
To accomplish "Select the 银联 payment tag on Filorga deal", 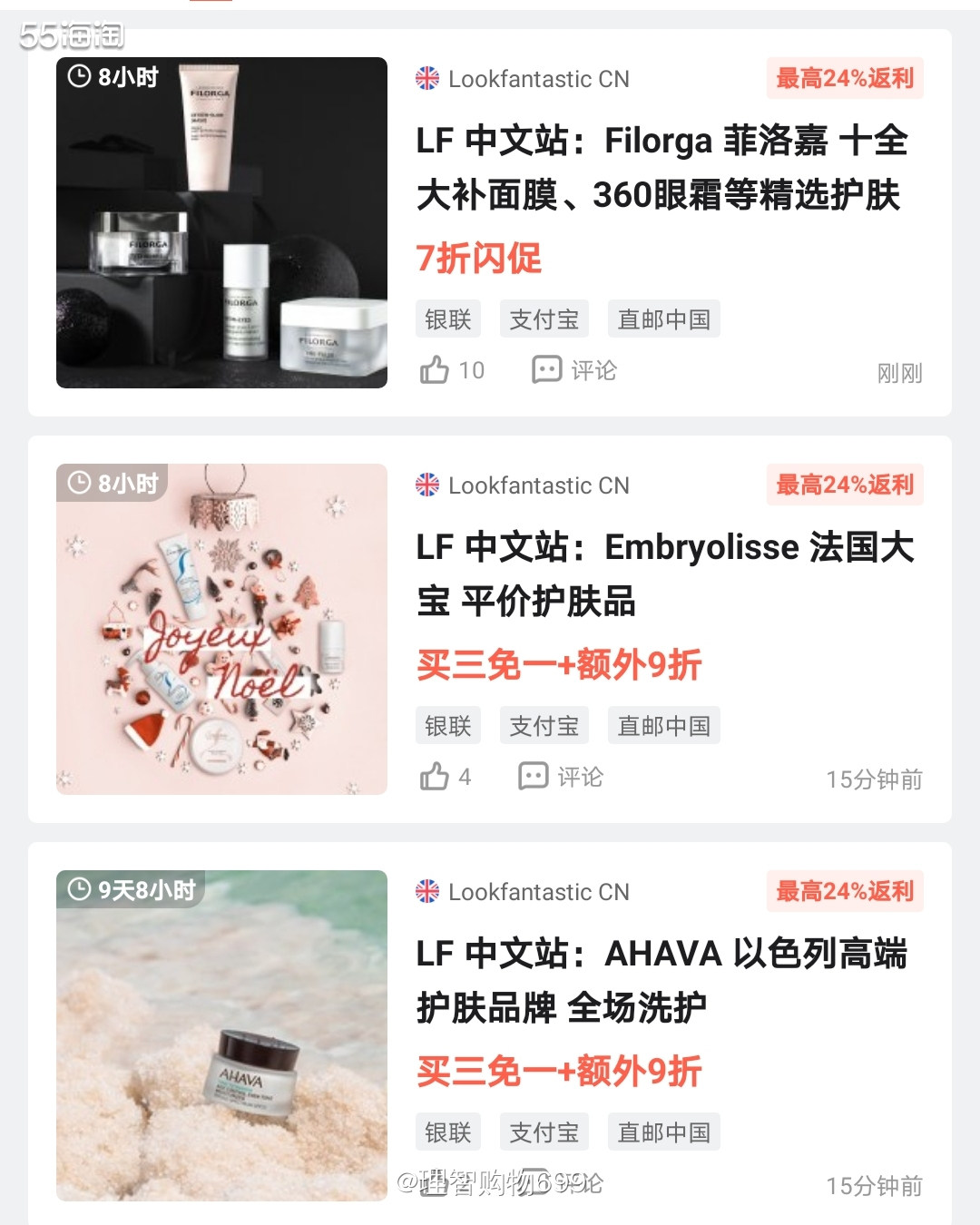I will (447, 318).
